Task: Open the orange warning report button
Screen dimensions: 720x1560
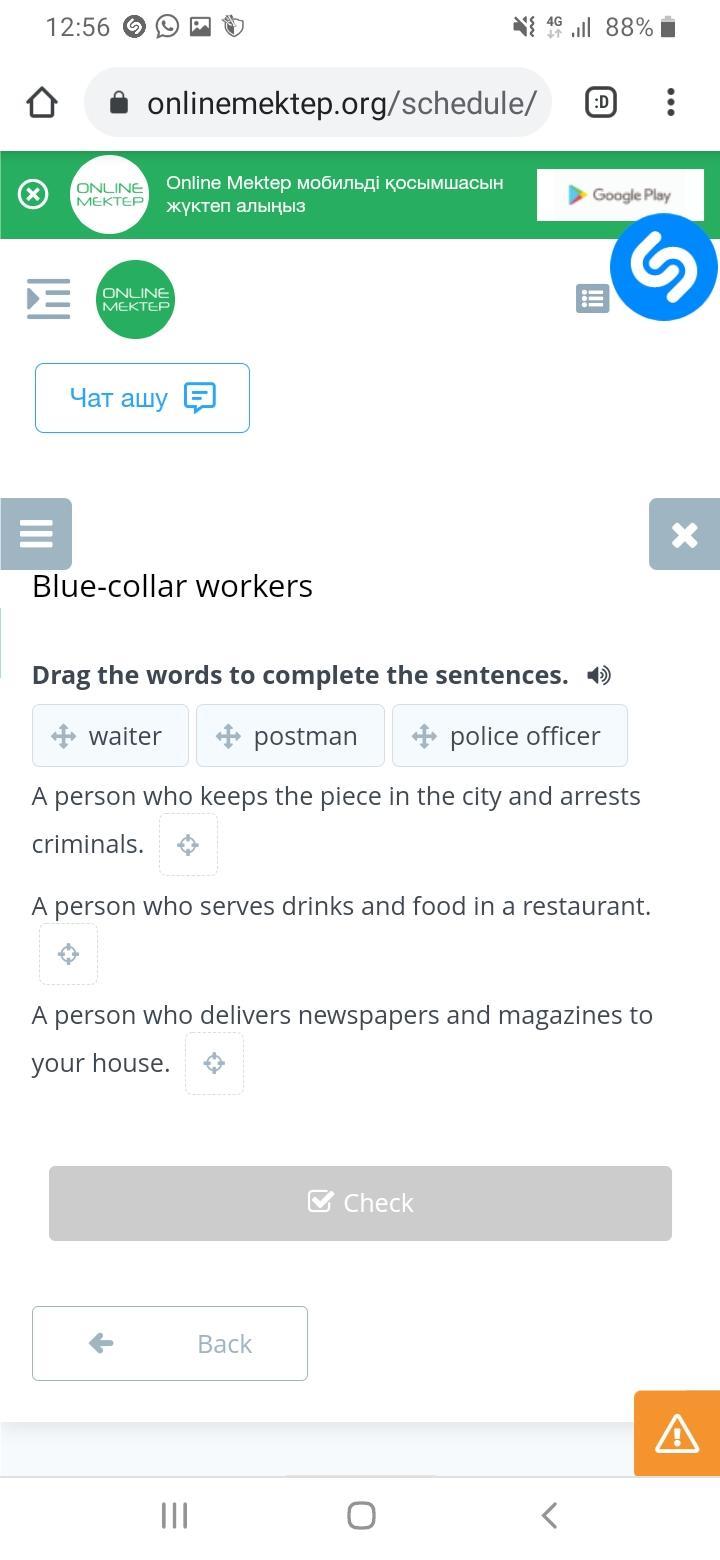Action: click(x=677, y=1433)
